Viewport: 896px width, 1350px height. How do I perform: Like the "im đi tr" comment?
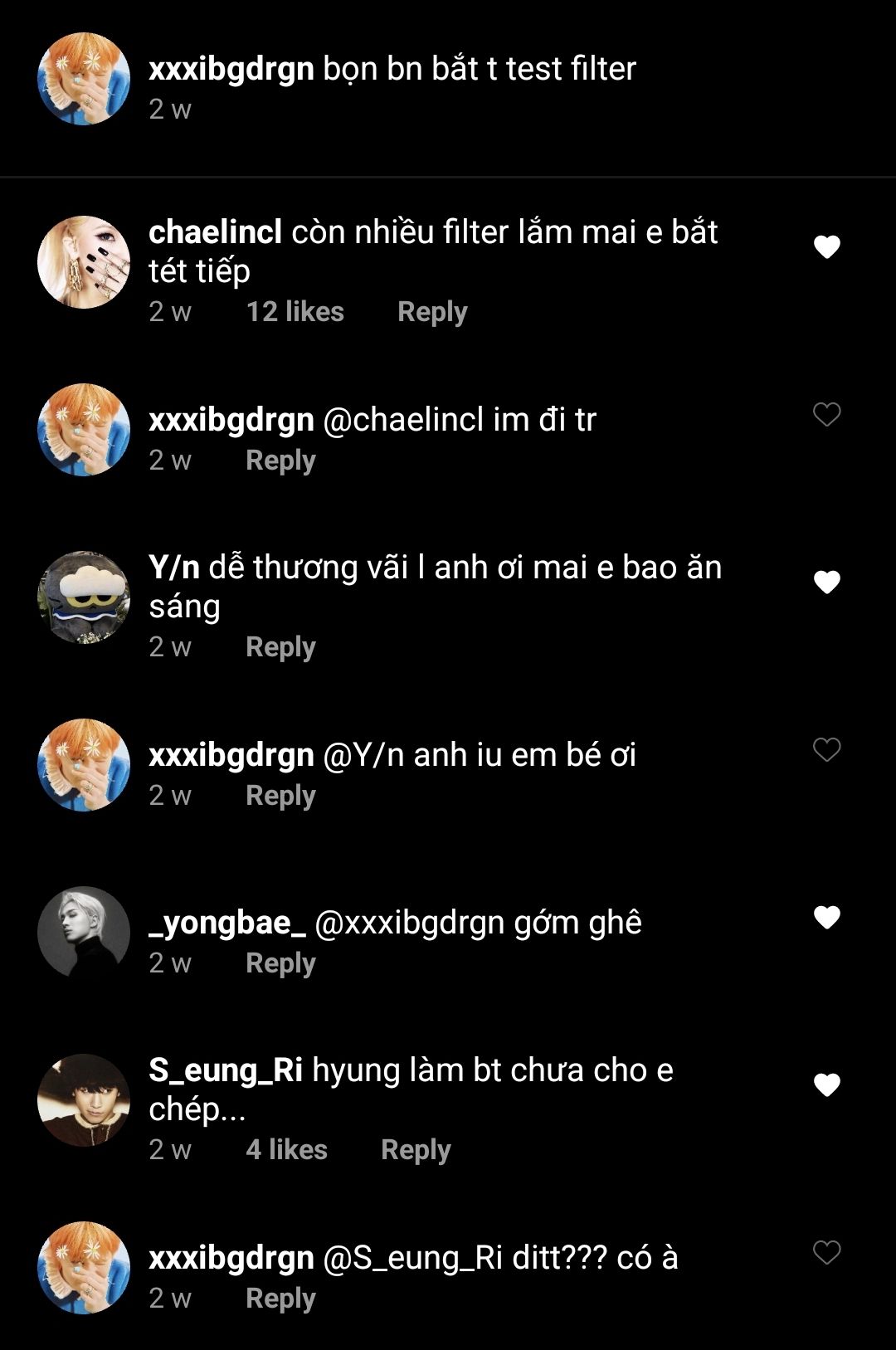[826, 414]
